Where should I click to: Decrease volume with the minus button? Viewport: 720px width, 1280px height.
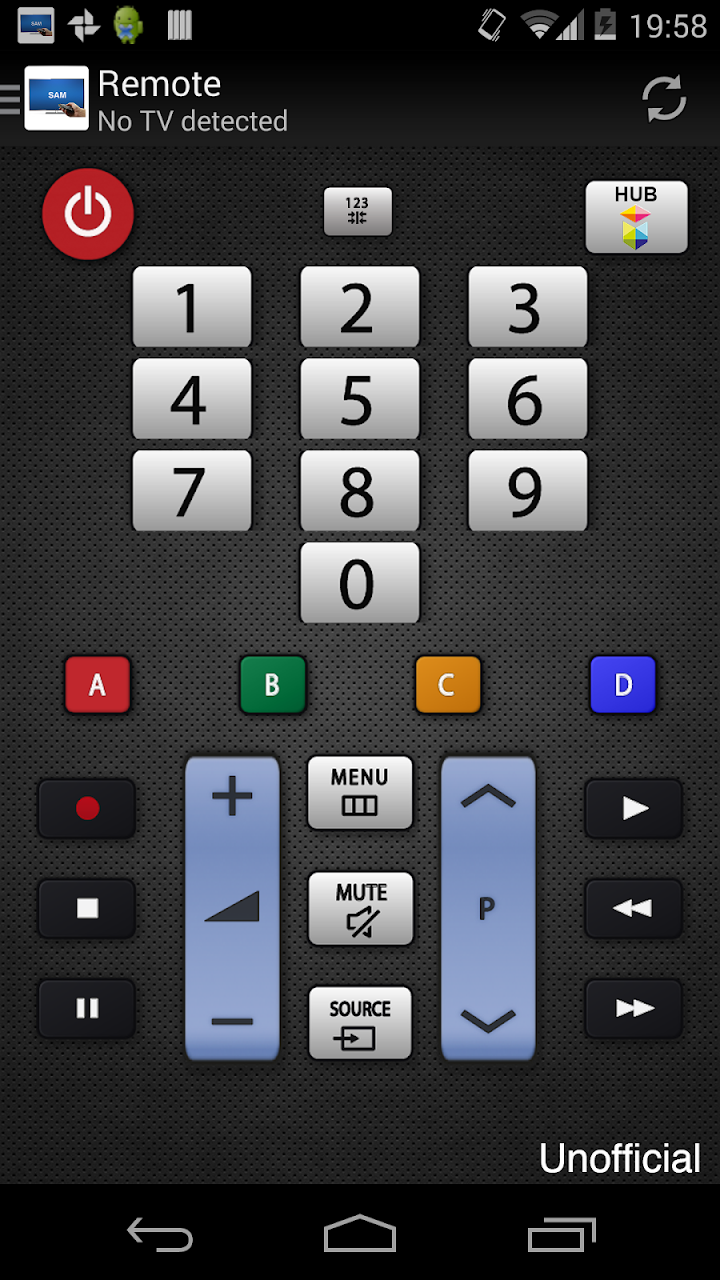232,1022
